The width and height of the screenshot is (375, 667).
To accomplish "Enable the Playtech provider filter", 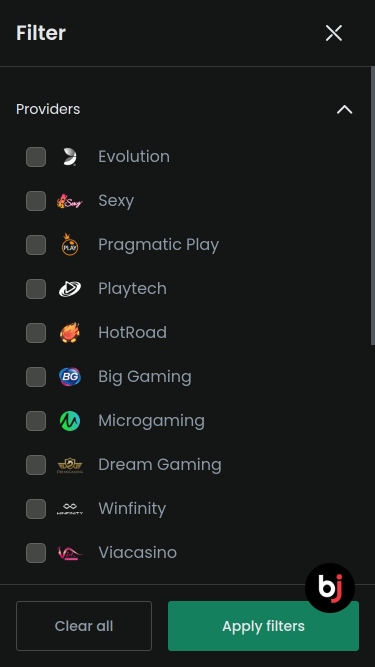I will click(x=36, y=289).
